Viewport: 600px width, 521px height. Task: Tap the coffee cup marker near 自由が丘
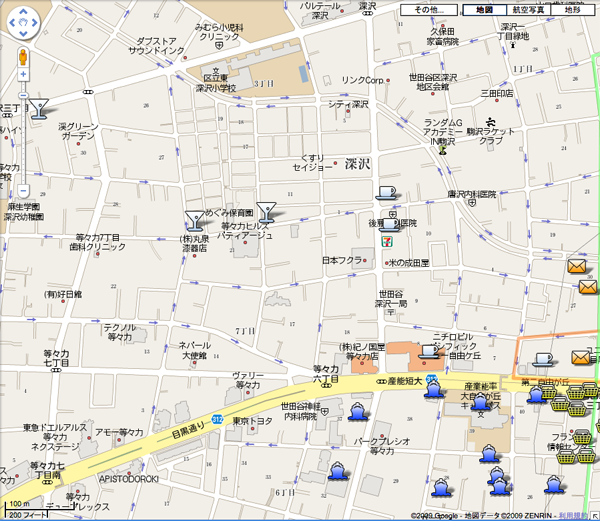(x=431, y=350)
